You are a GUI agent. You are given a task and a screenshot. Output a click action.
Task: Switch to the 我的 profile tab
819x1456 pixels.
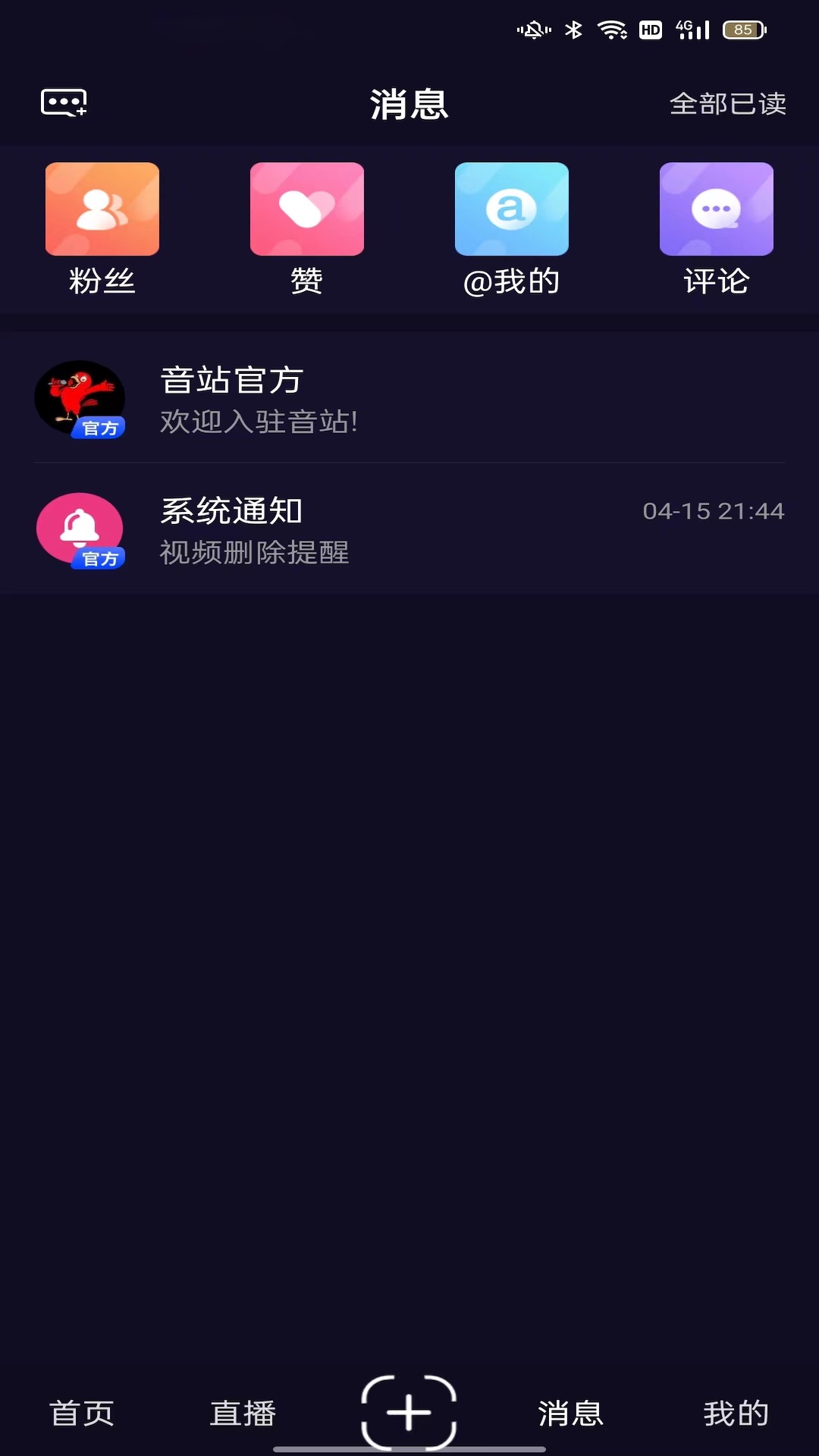click(x=736, y=1414)
